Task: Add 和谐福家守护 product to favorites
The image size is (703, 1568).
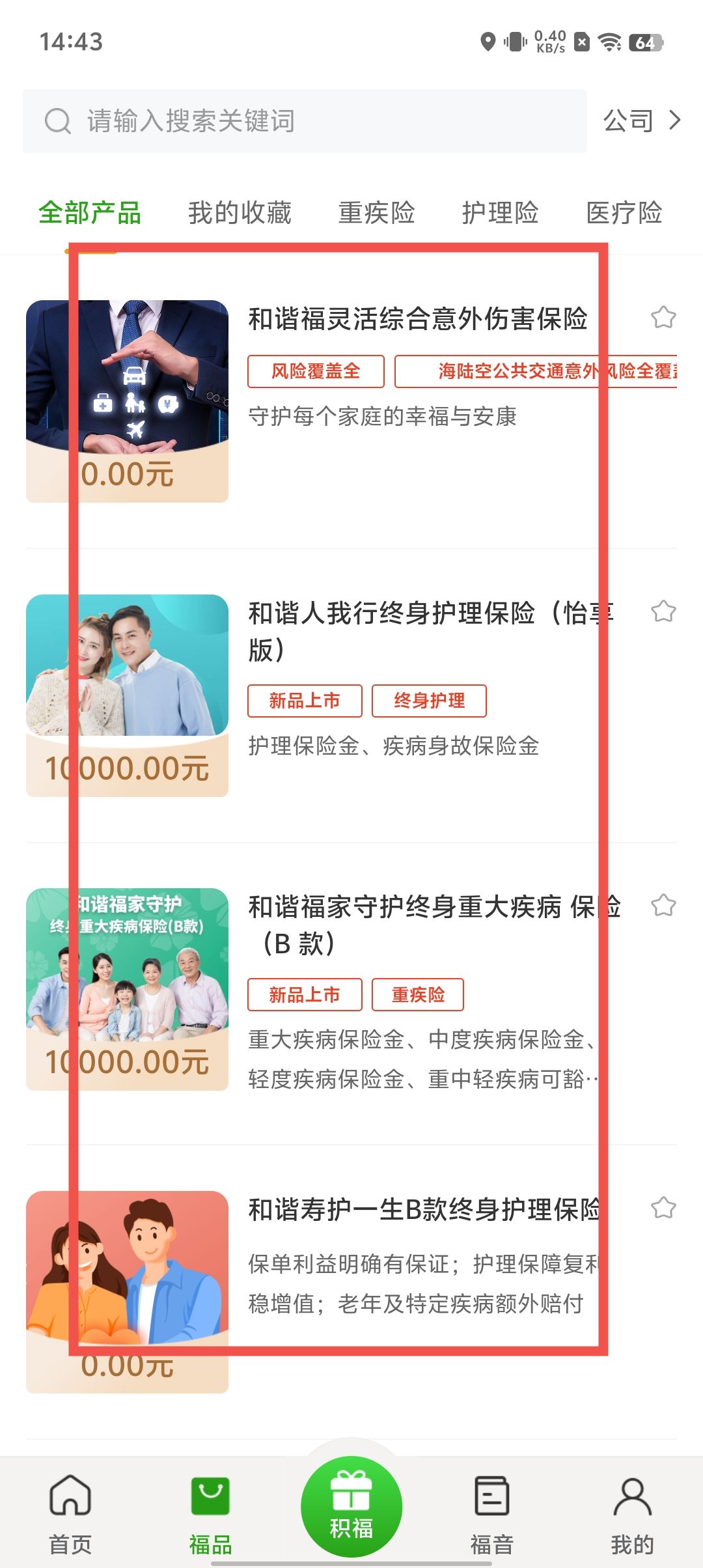Action: click(663, 905)
